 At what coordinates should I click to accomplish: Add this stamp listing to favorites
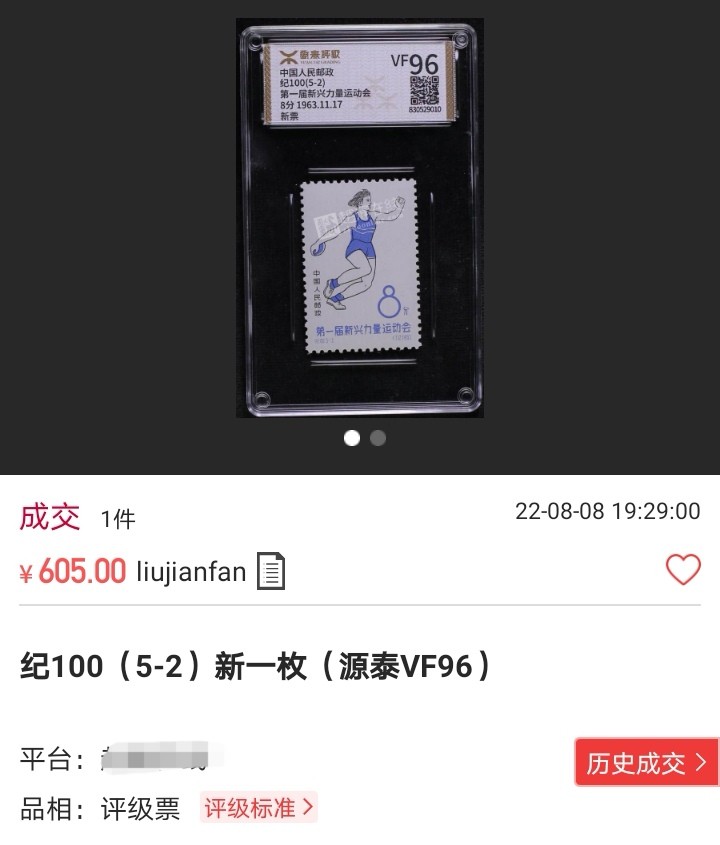(683, 570)
